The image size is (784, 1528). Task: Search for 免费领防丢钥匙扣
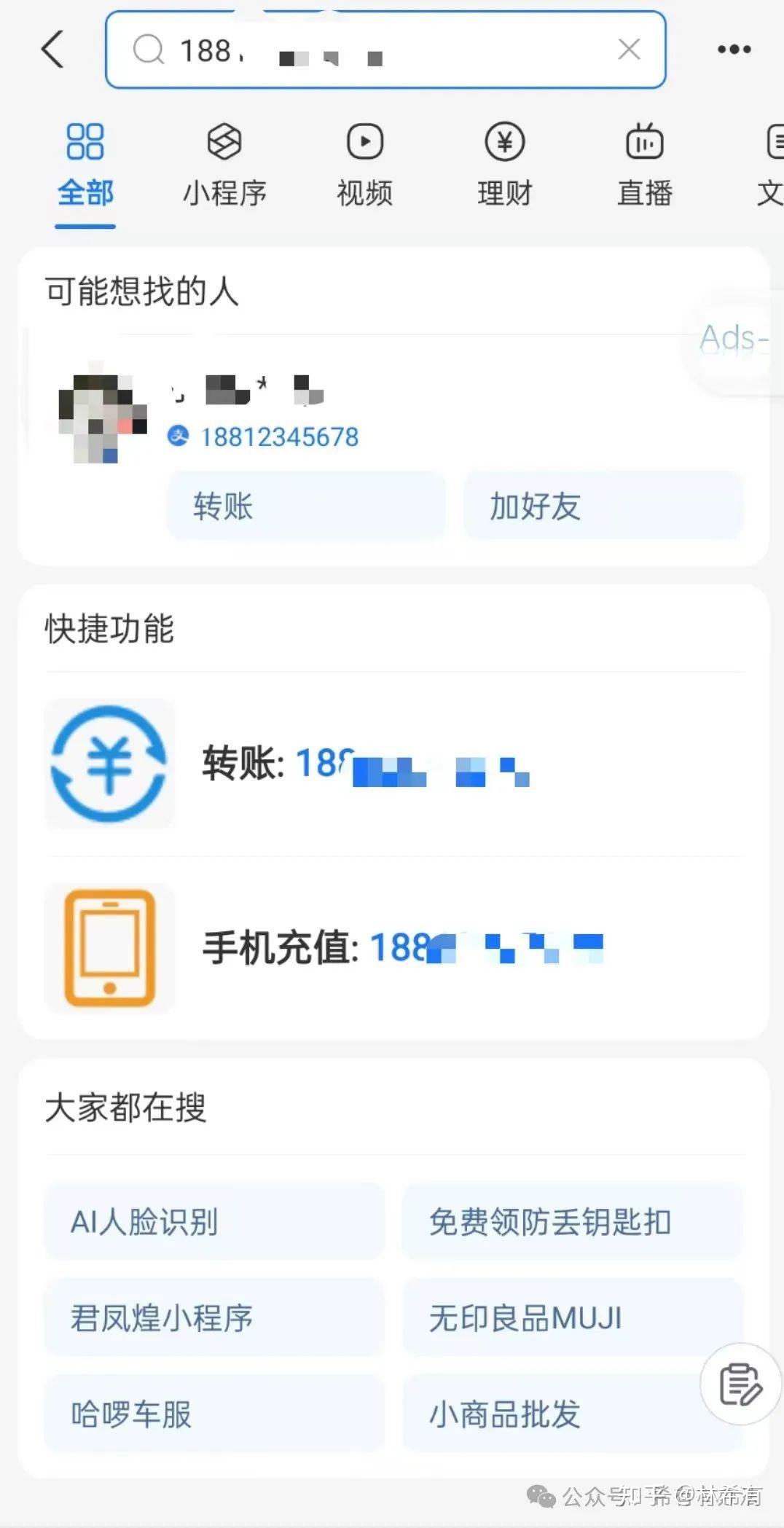coord(572,1222)
